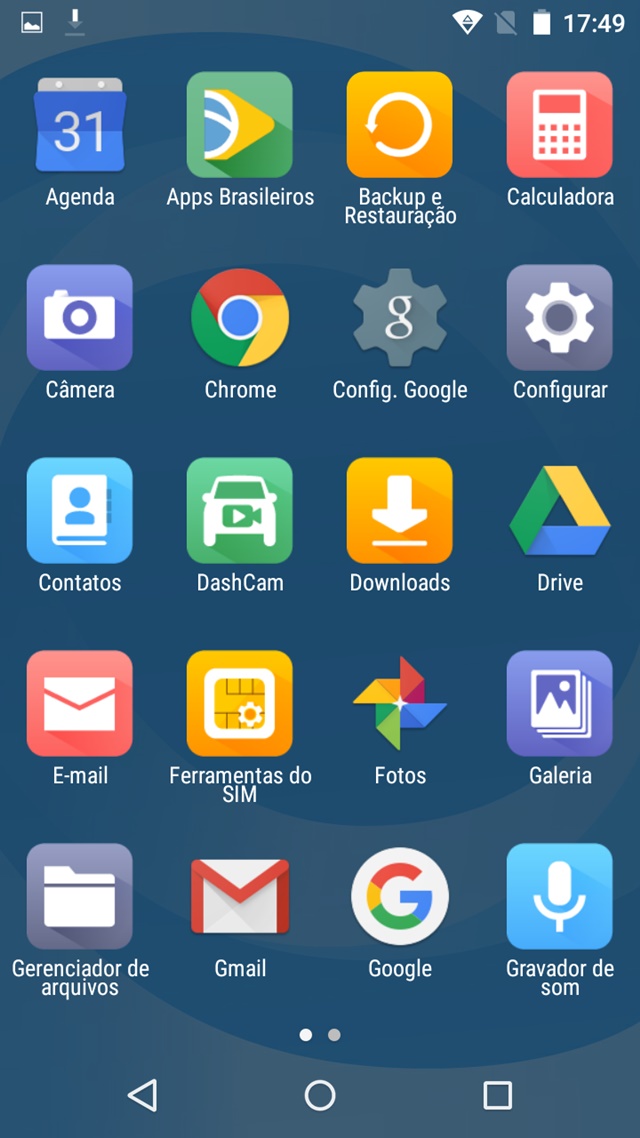Open Gmail

pyautogui.click(x=240, y=897)
